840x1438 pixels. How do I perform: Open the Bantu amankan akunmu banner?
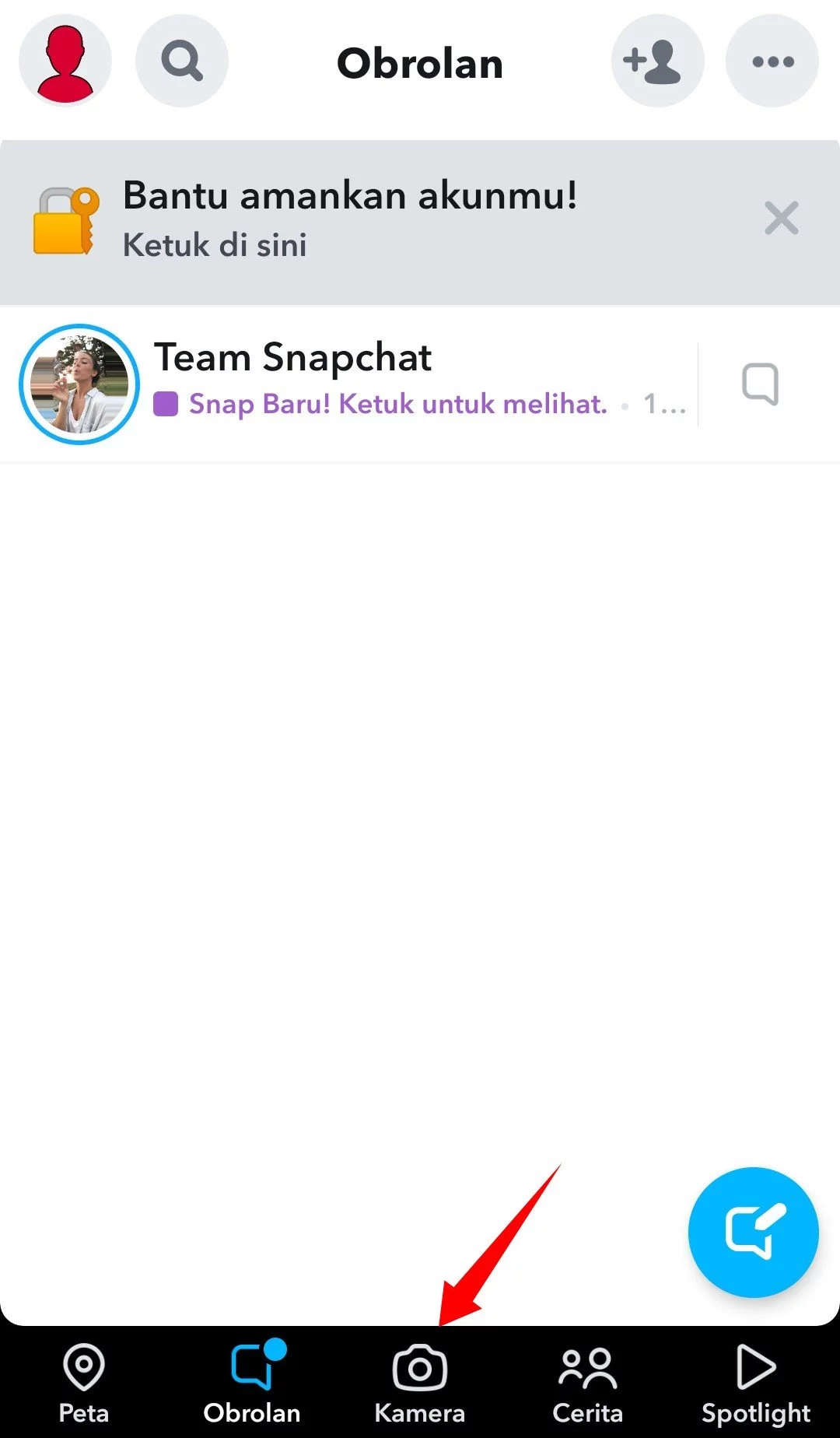(x=350, y=218)
